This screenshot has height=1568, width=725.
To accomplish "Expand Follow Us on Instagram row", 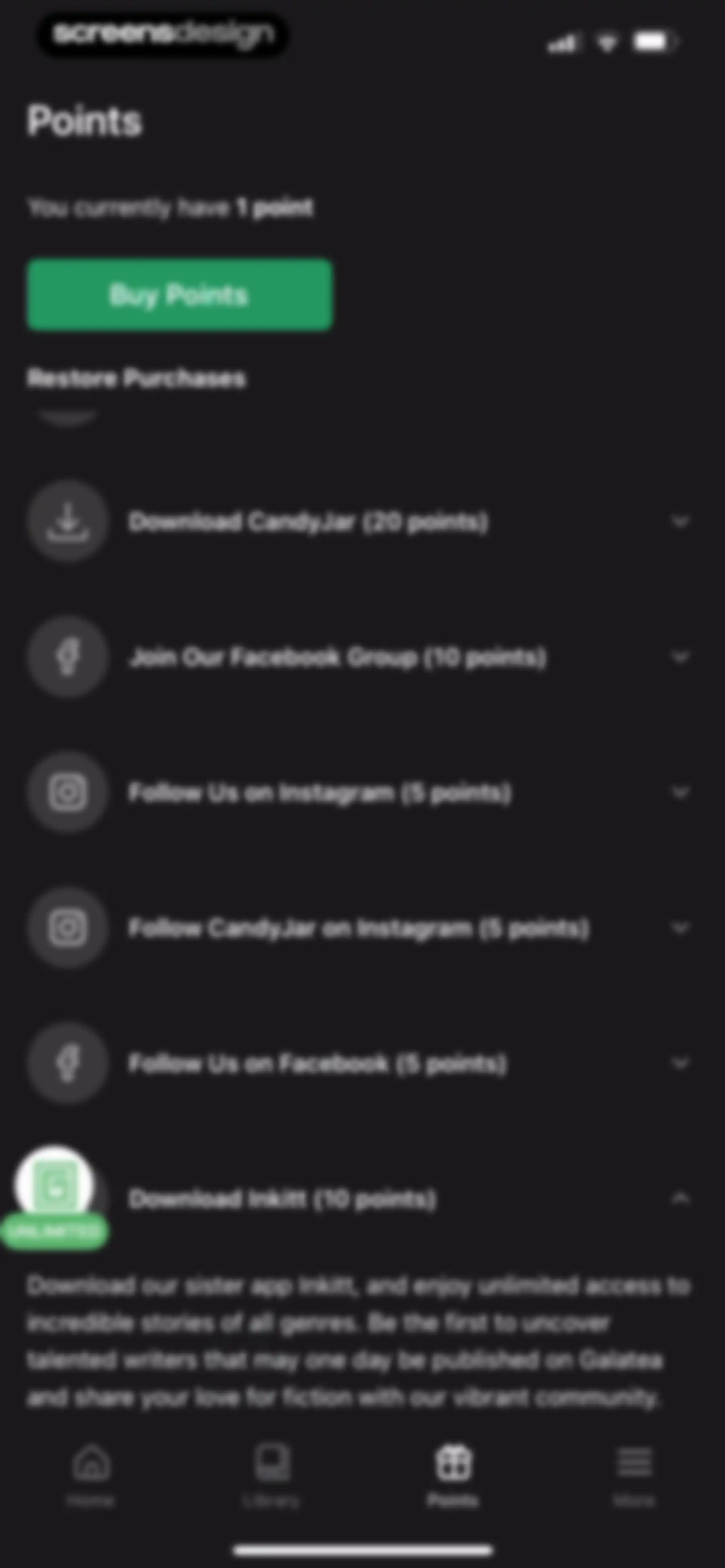I will pyautogui.click(x=359, y=792).
